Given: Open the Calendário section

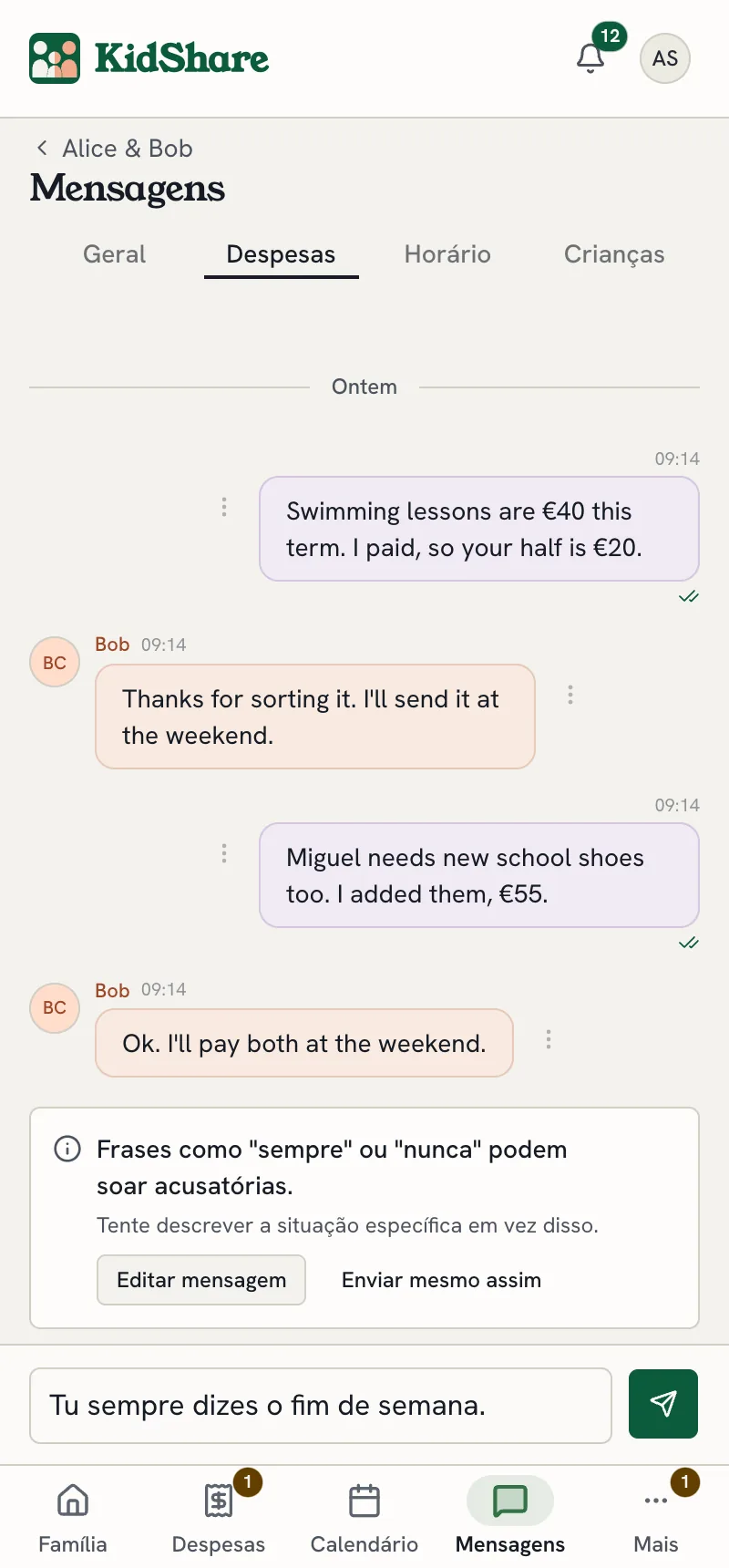Looking at the screenshot, I should 364,1519.
